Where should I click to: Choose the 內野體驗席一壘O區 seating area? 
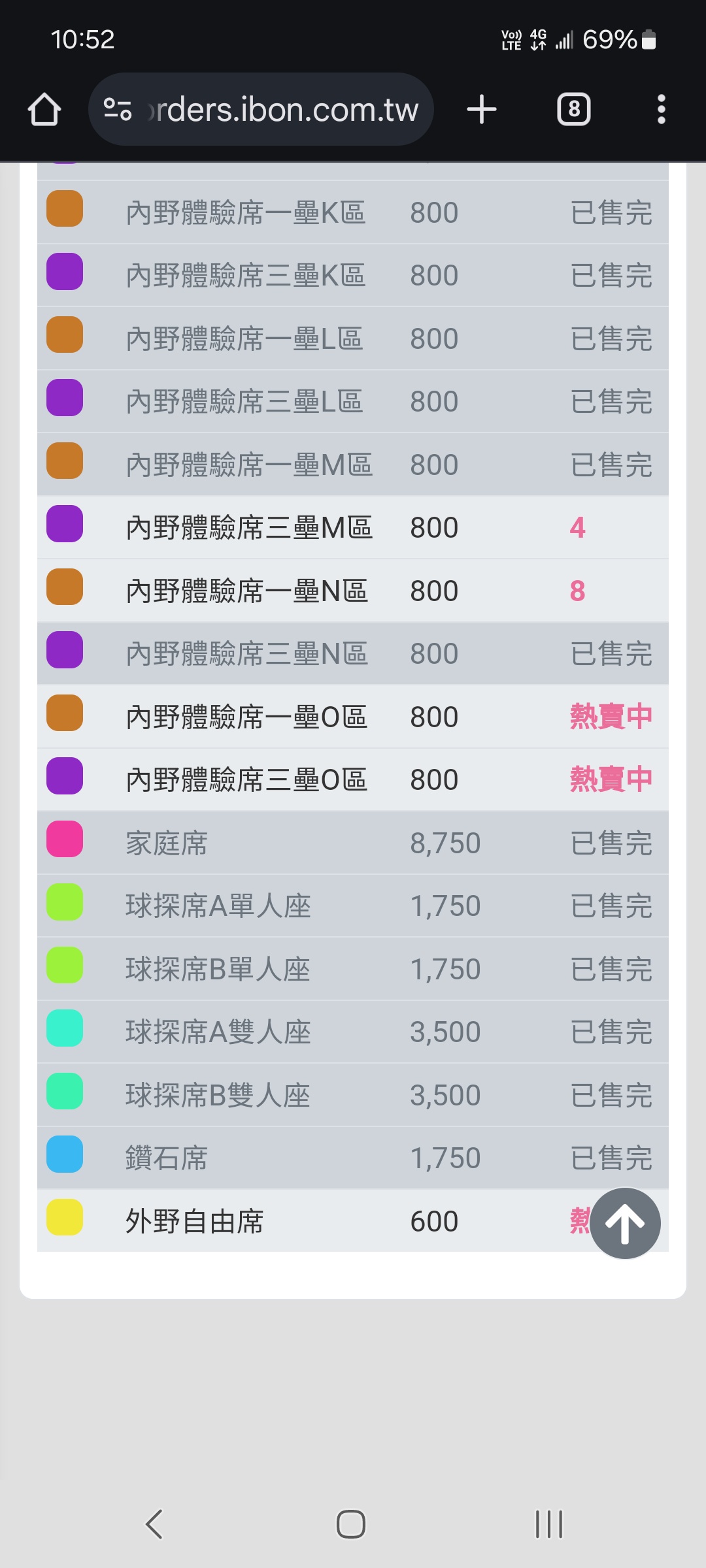[353, 717]
